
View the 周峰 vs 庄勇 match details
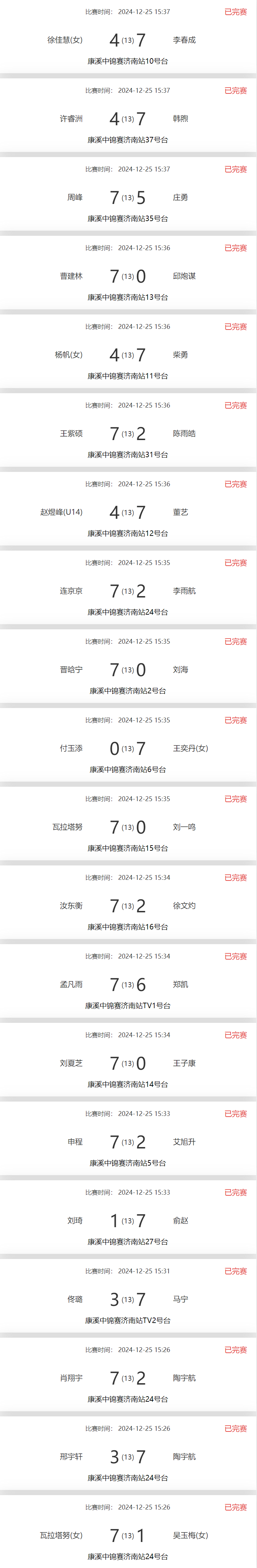(x=128, y=197)
